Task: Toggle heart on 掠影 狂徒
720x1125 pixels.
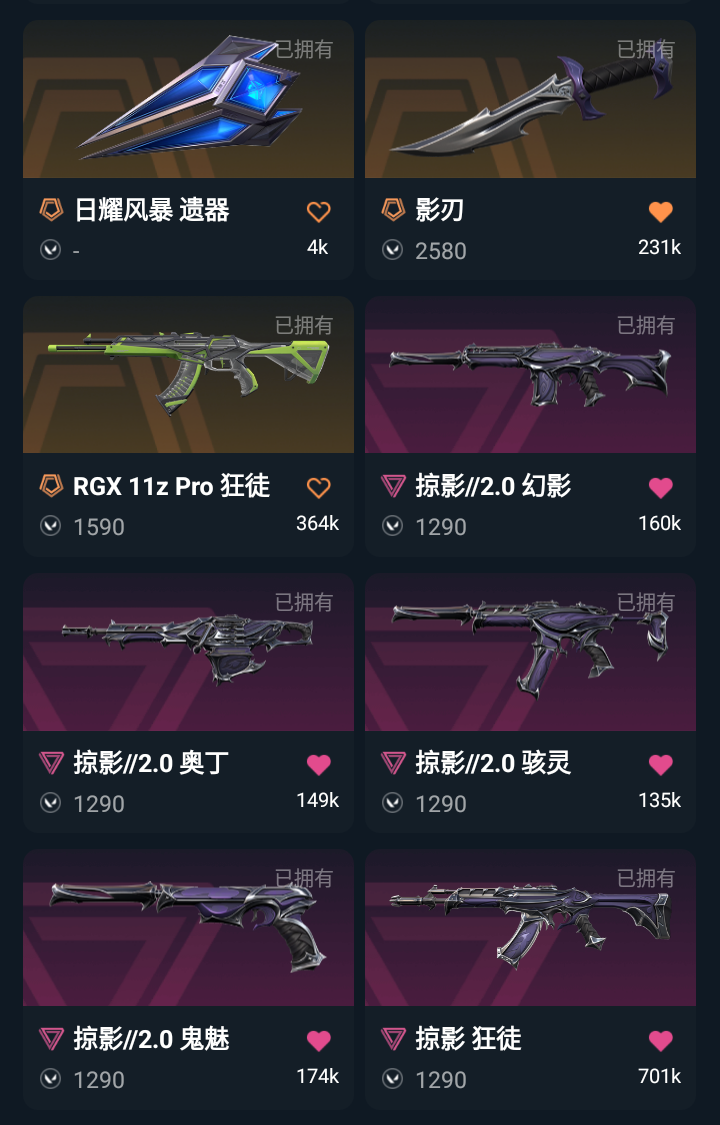Action: pos(660,1041)
